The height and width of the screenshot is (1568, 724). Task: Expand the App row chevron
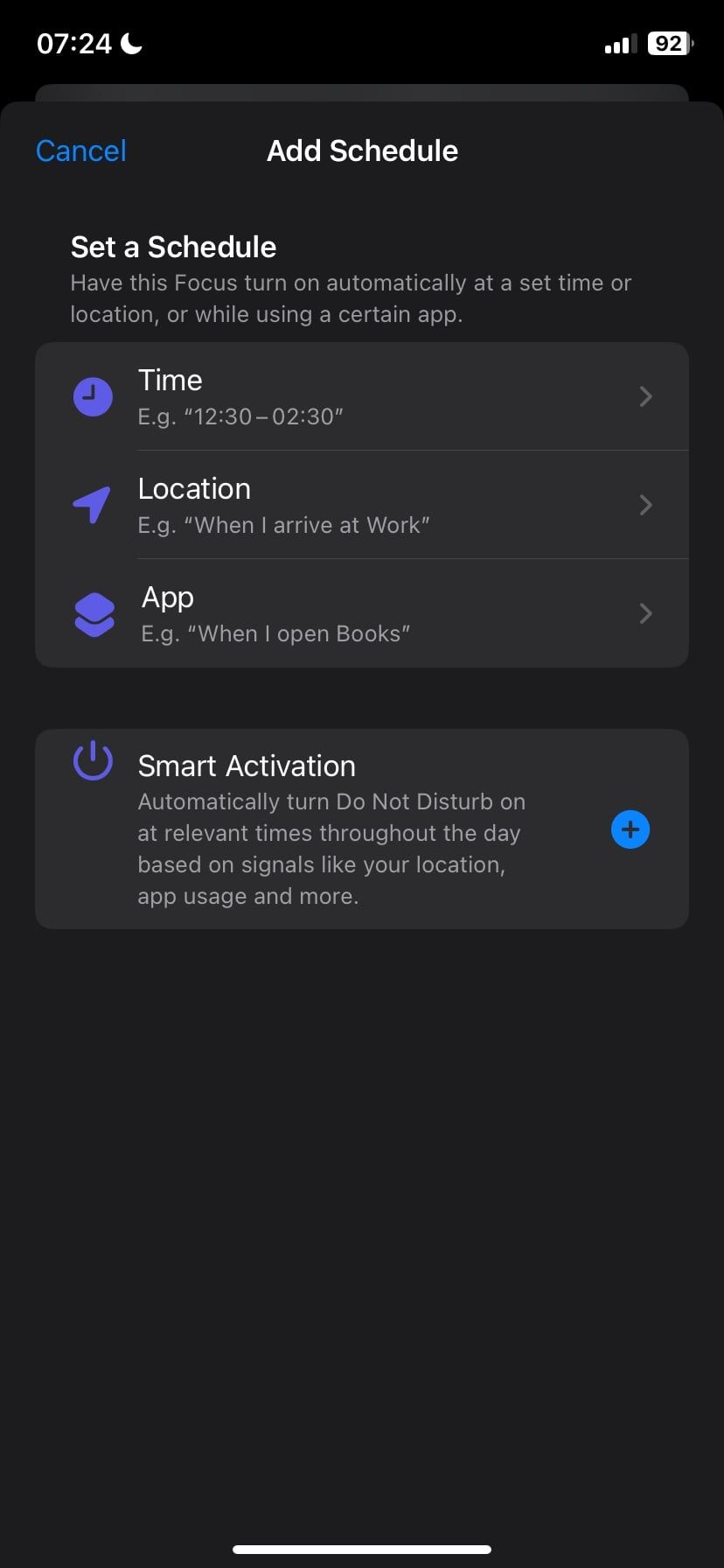(645, 613)
